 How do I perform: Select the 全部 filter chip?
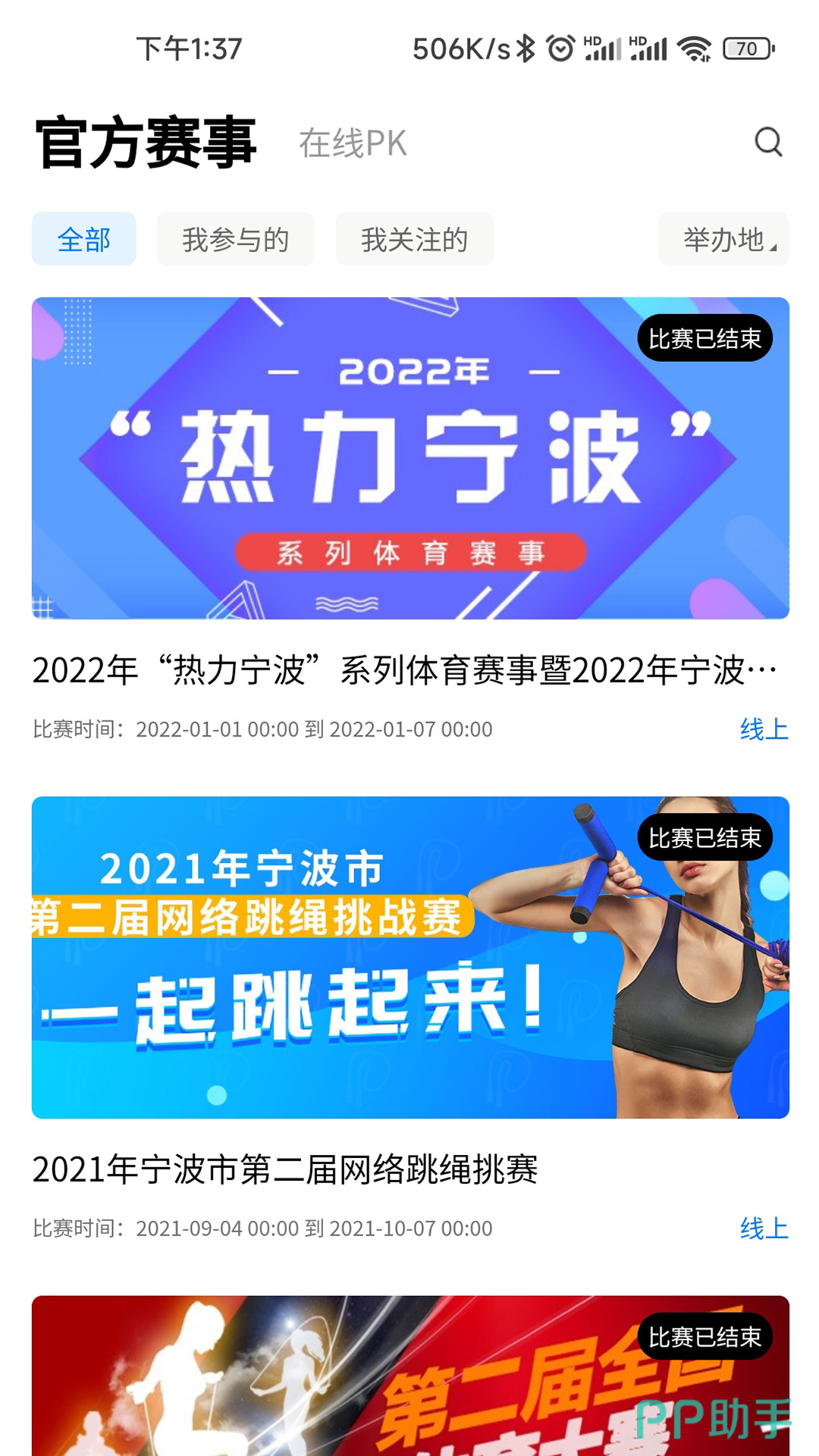[x=84, y=240]
